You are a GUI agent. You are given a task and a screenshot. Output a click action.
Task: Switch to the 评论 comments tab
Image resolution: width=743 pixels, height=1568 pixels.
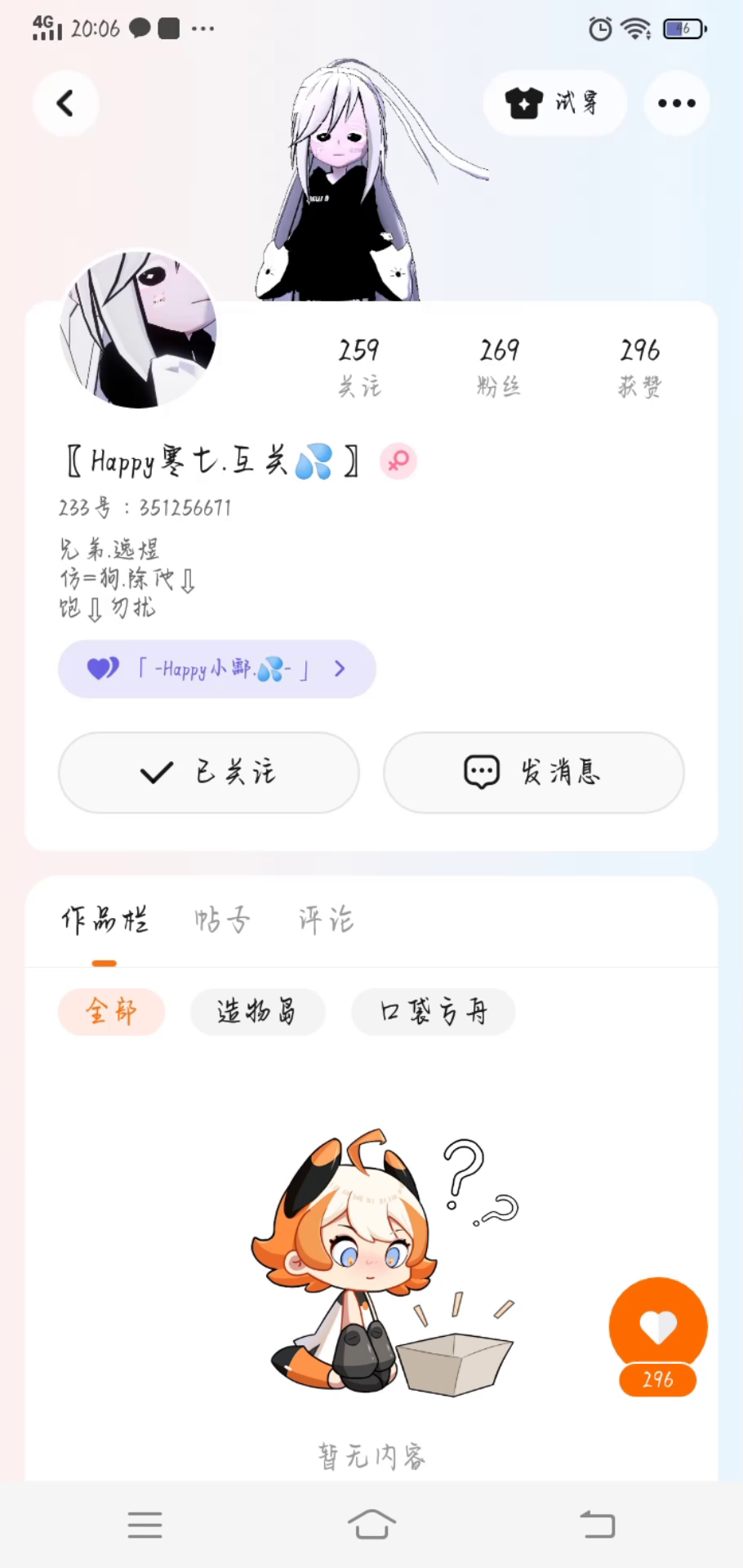coord(326,920)
